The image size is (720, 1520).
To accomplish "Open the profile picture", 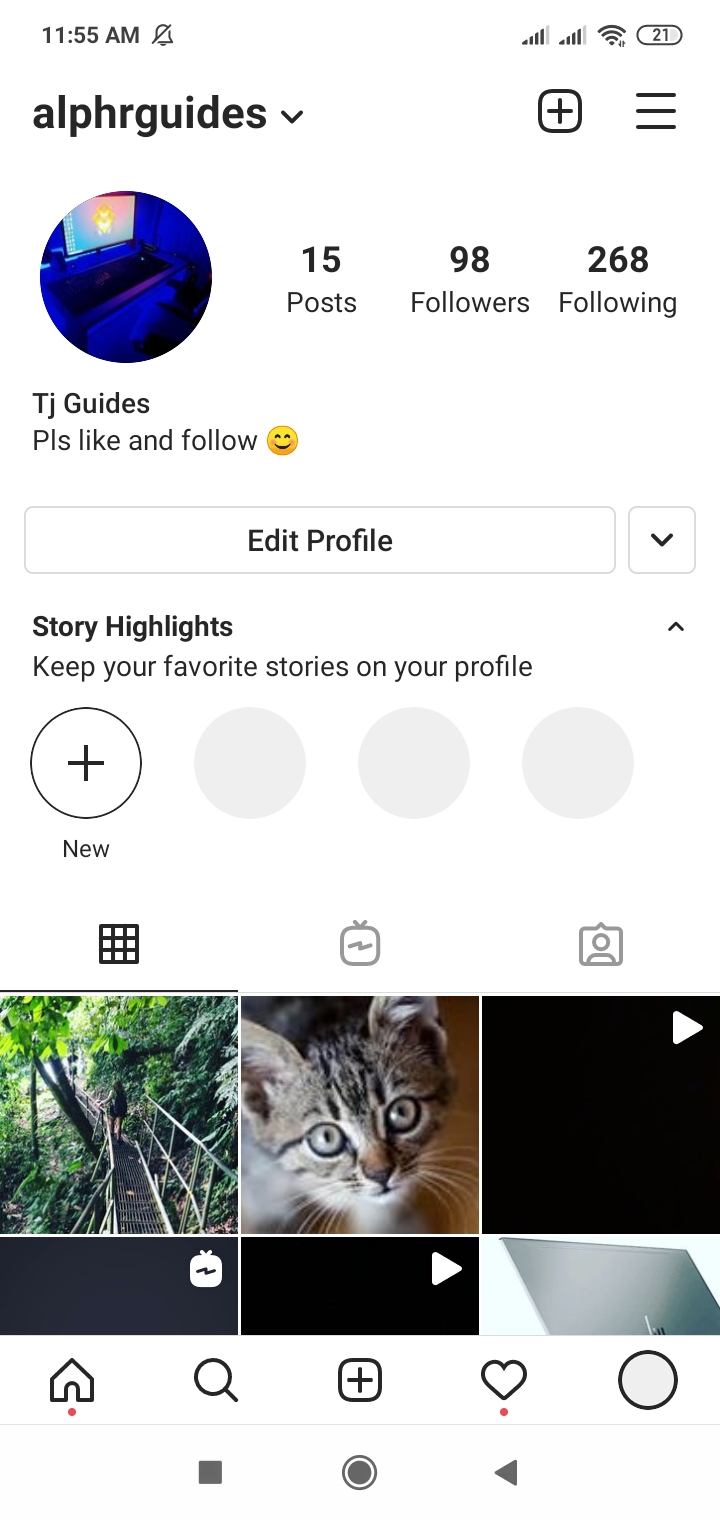I will (126, 277).
